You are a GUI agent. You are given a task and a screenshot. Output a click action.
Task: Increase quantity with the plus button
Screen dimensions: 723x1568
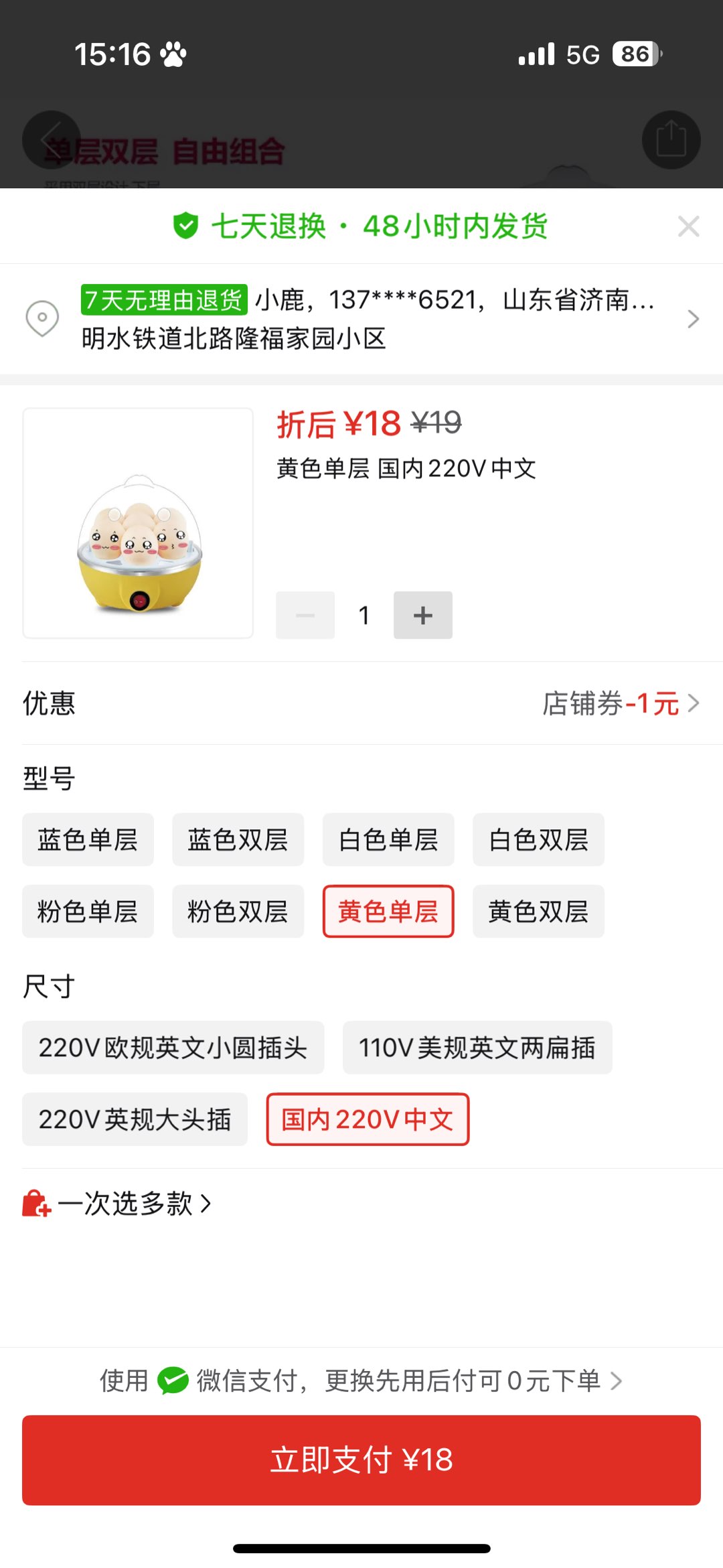(x=422, y=615)
